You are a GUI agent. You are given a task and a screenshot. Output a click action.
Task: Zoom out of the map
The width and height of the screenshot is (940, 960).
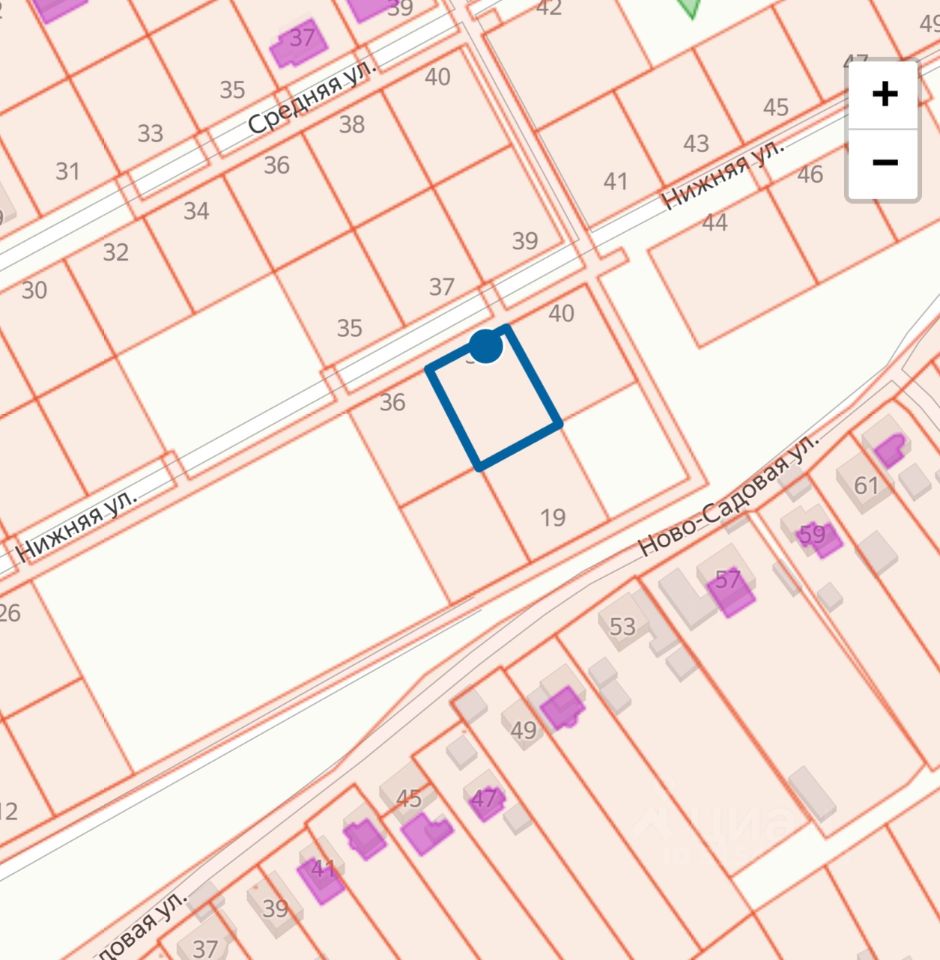tap(884, 163)
